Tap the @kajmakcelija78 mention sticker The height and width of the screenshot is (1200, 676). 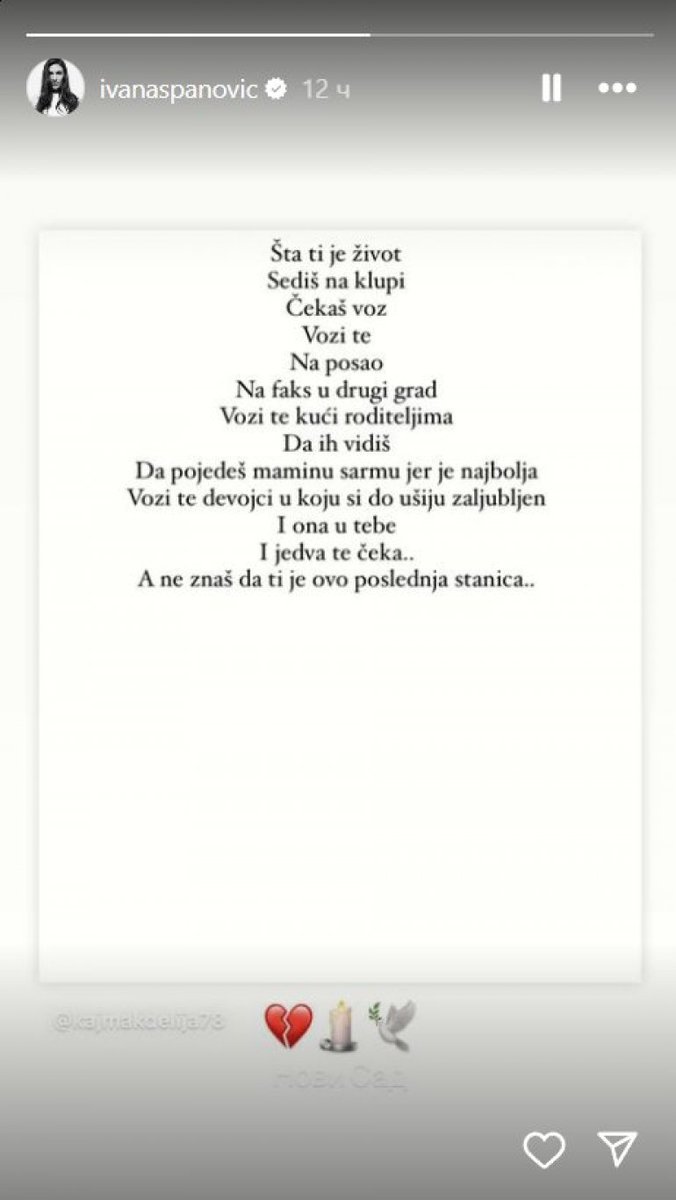coord(140,1021)
